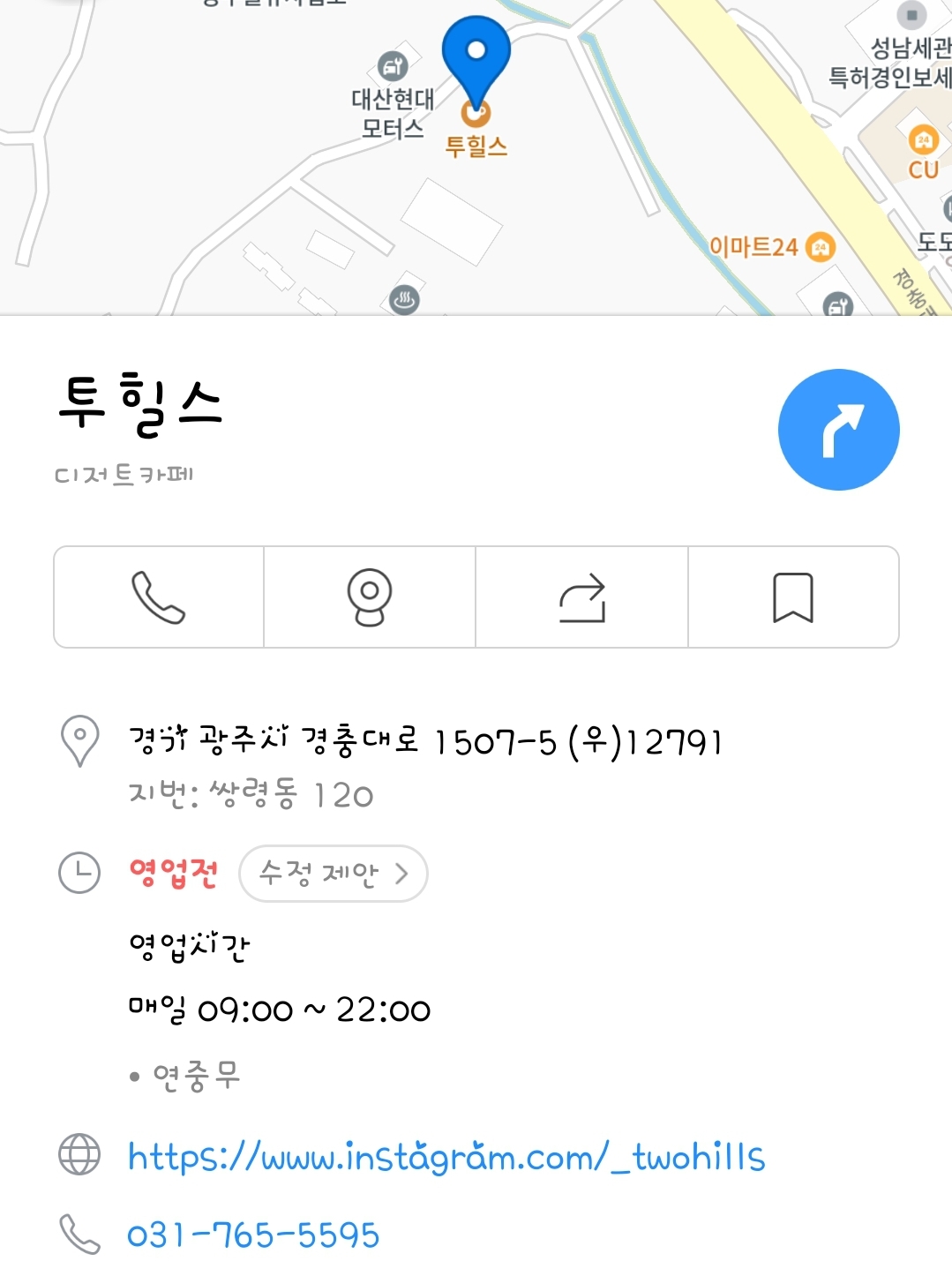
Task: Bookmark 투힐스 to saved places
Action: click(x=792, y=597)
